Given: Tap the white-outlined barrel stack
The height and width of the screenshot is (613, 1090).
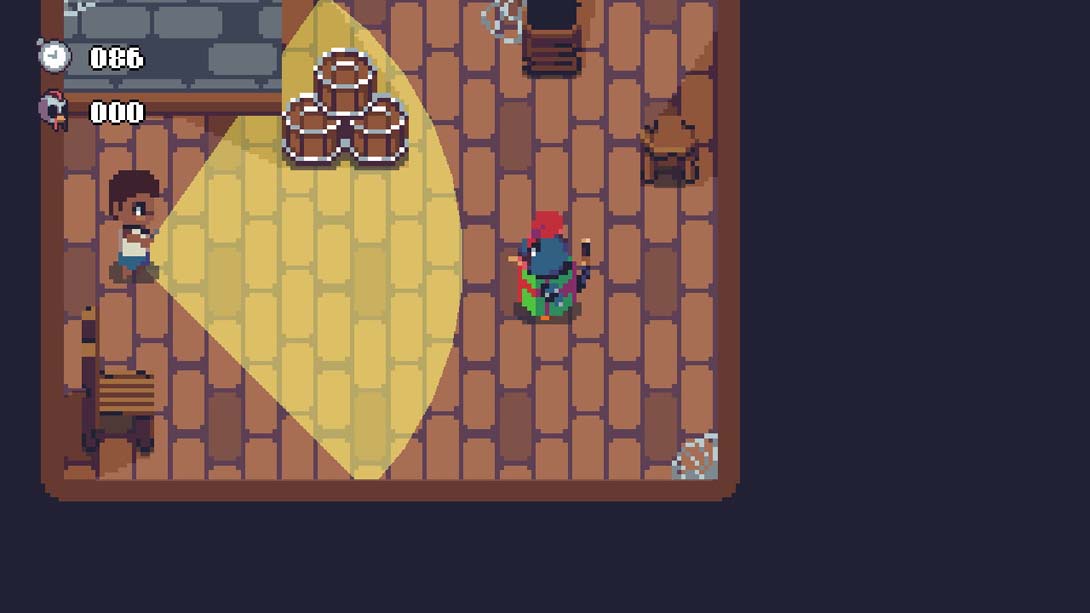Looking at the screenshot, I should coord(345,110).
